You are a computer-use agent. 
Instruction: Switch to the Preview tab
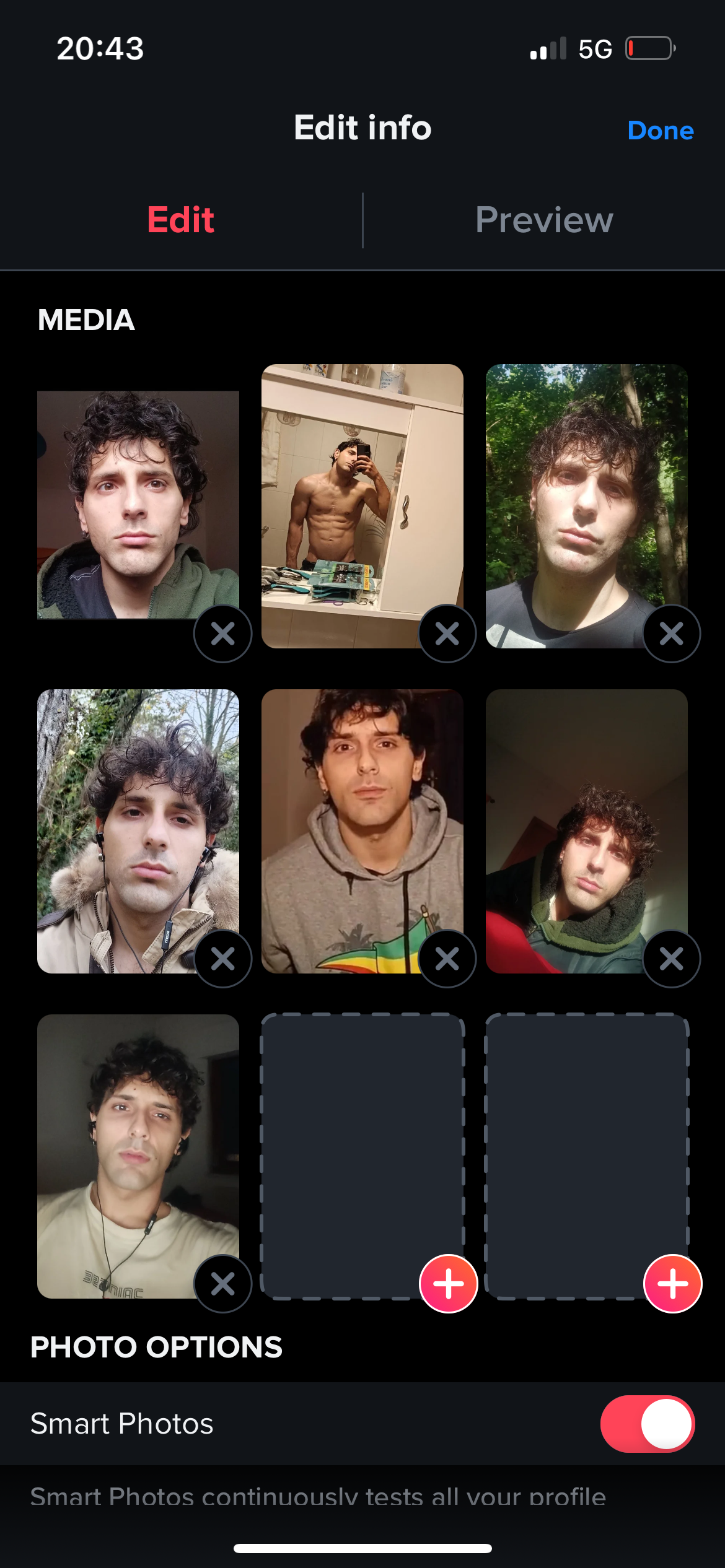click(x=543, y=220)
